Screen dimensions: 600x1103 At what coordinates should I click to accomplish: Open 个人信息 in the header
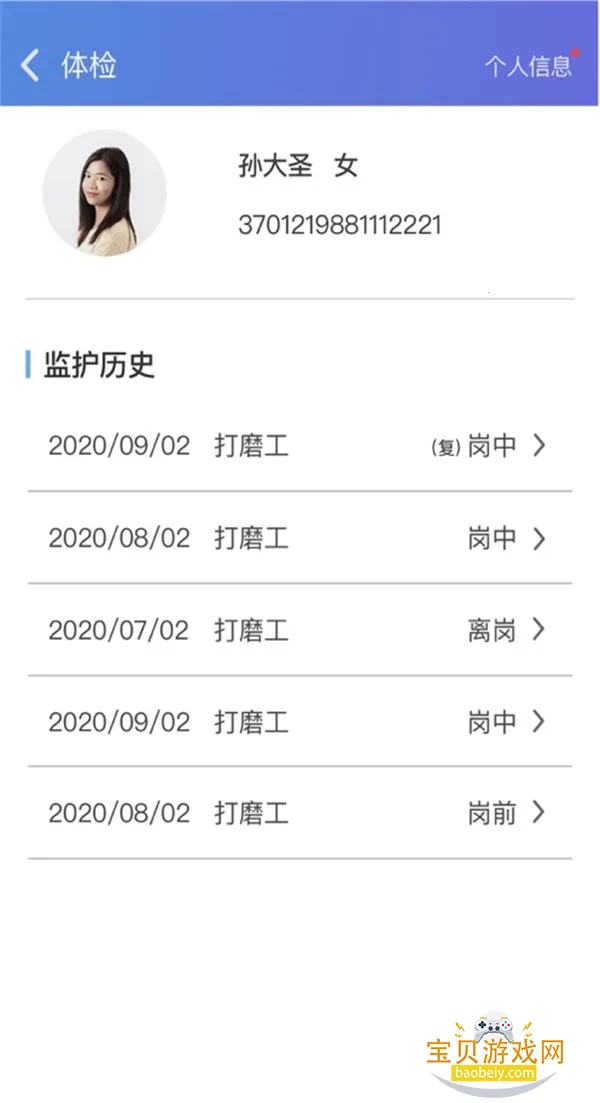point(528,66)
